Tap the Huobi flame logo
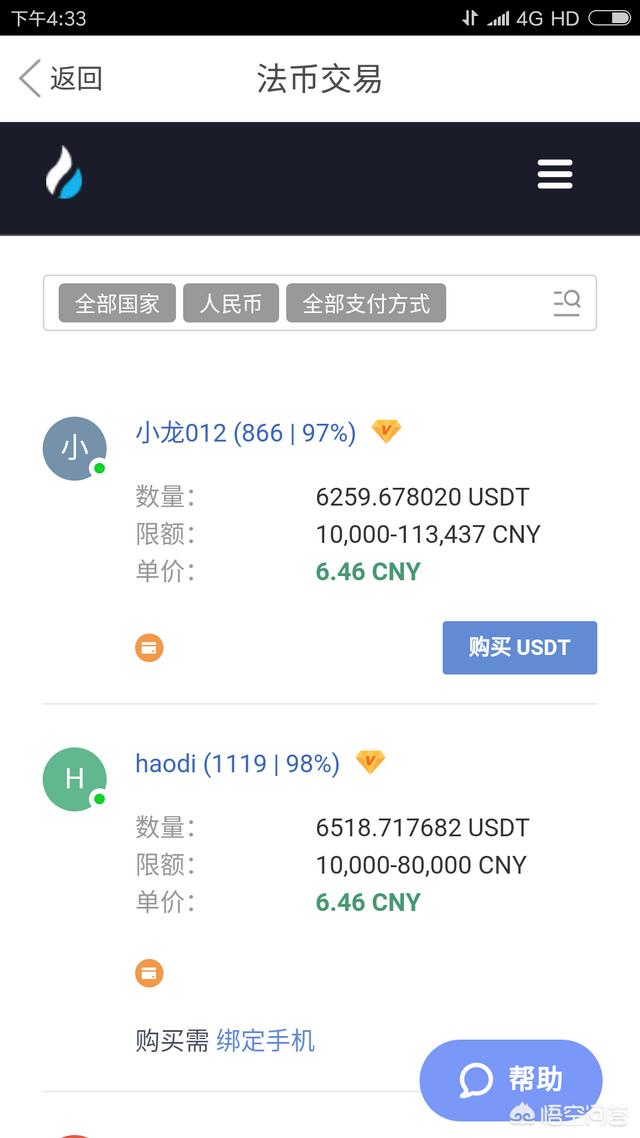The image size is (640, 1138). tap(64, 173)
